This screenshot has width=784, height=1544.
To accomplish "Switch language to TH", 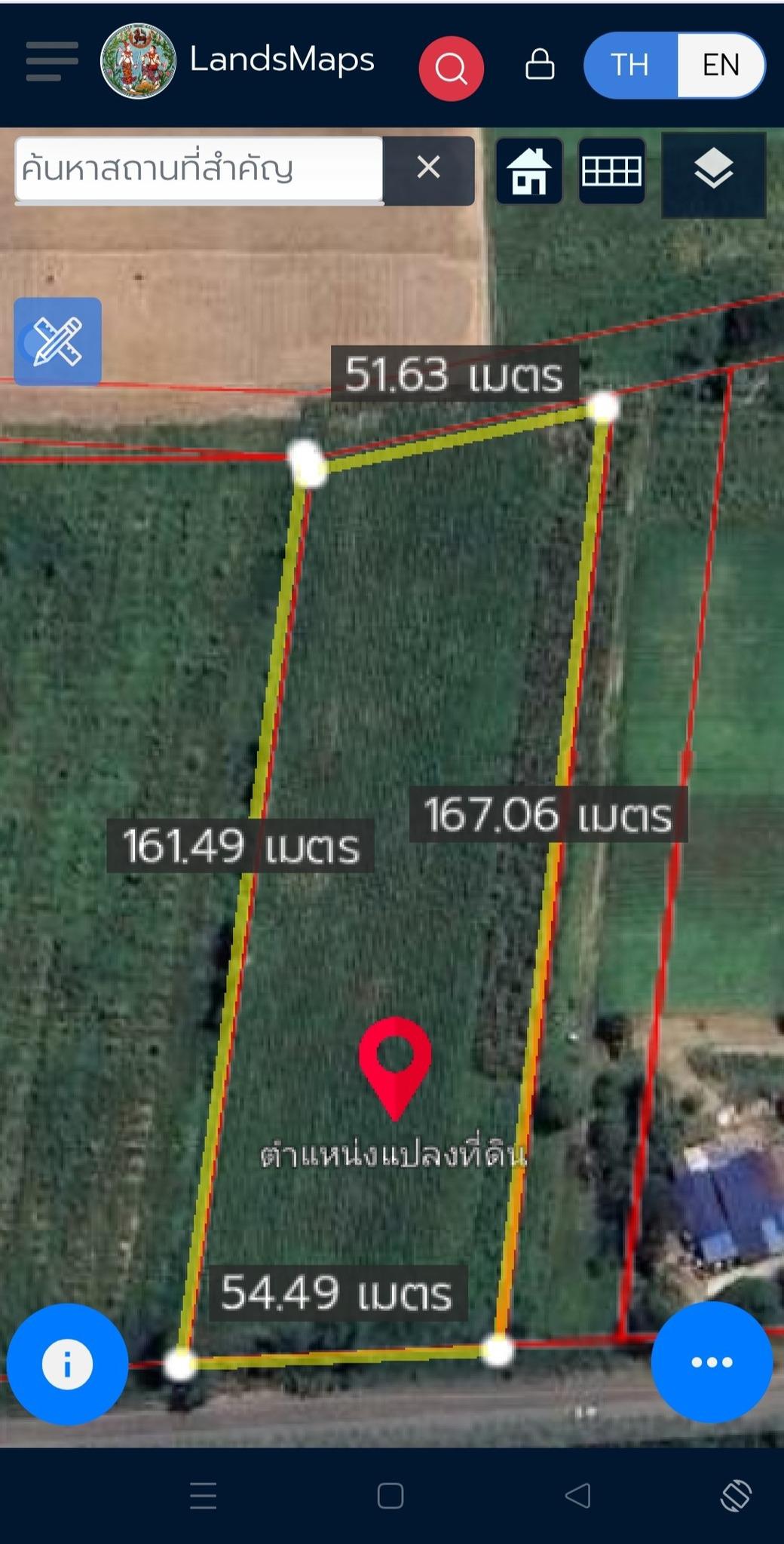I will pos(630,65).
